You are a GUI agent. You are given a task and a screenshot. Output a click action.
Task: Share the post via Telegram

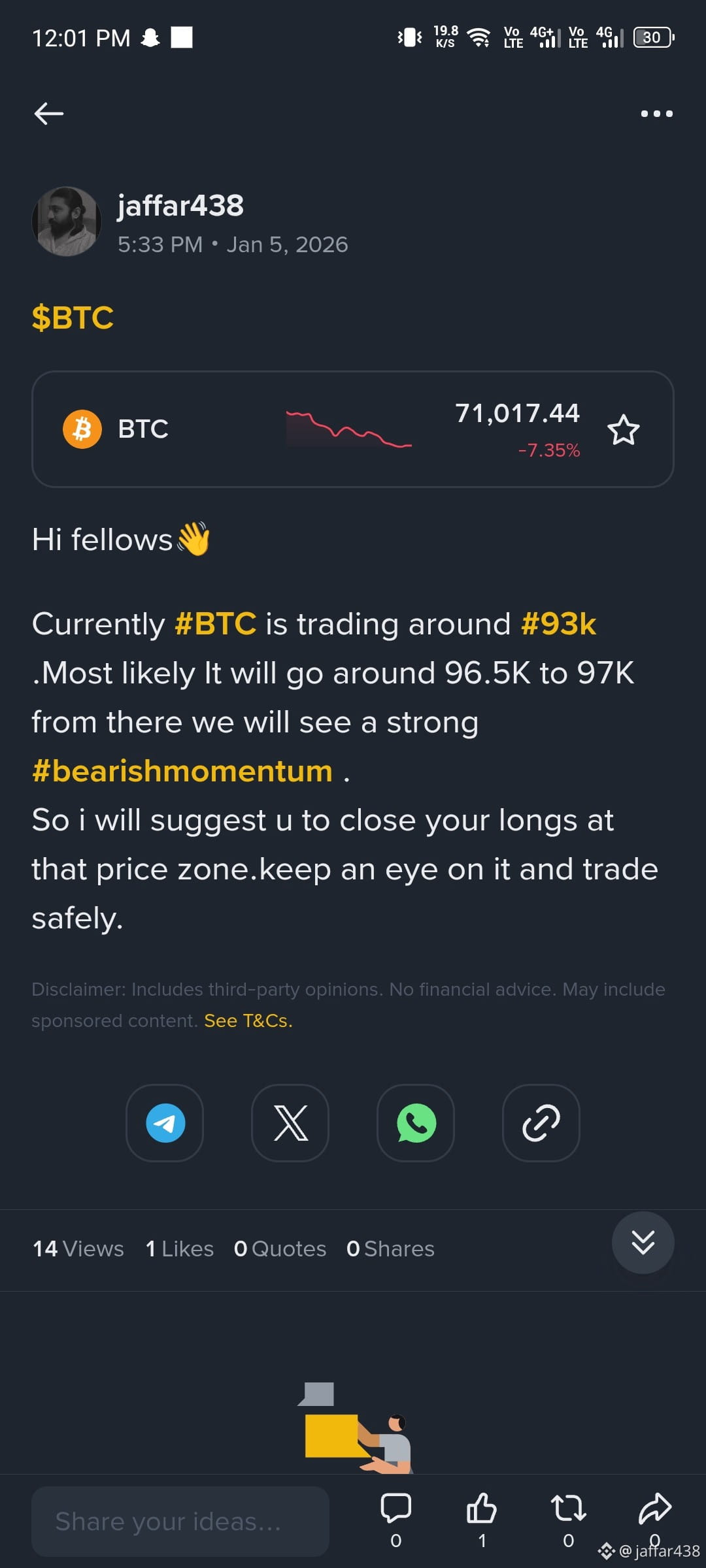click(165, 1123)
